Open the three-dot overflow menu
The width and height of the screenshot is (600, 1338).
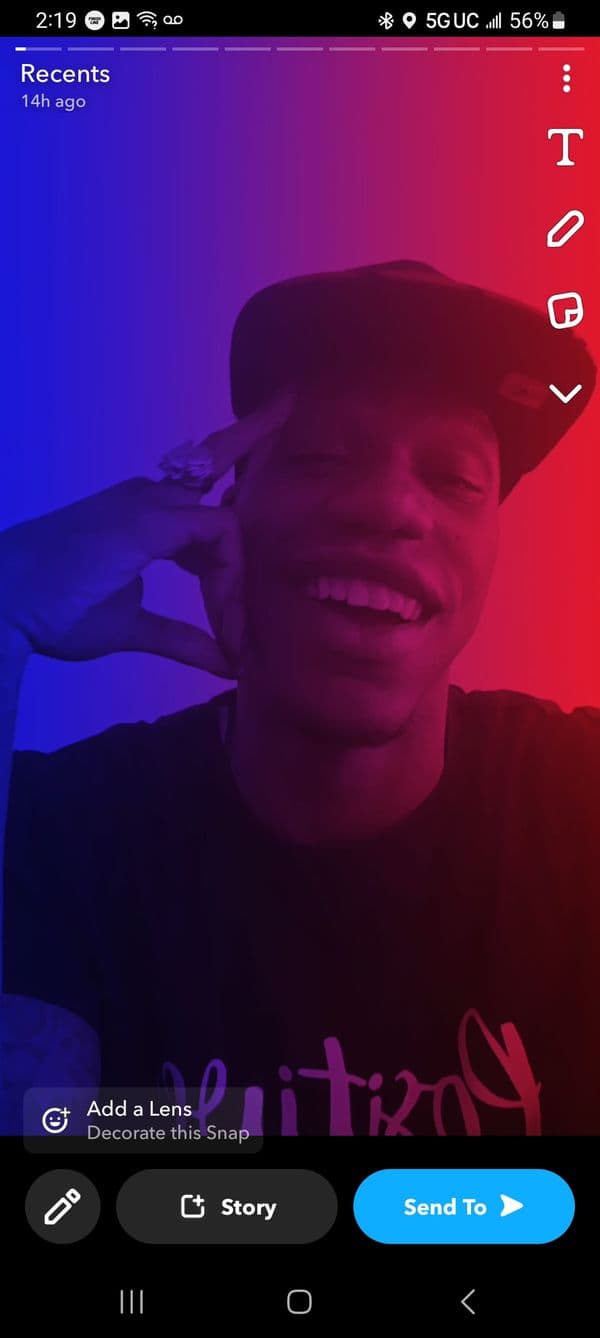click(x=566, y=78)
